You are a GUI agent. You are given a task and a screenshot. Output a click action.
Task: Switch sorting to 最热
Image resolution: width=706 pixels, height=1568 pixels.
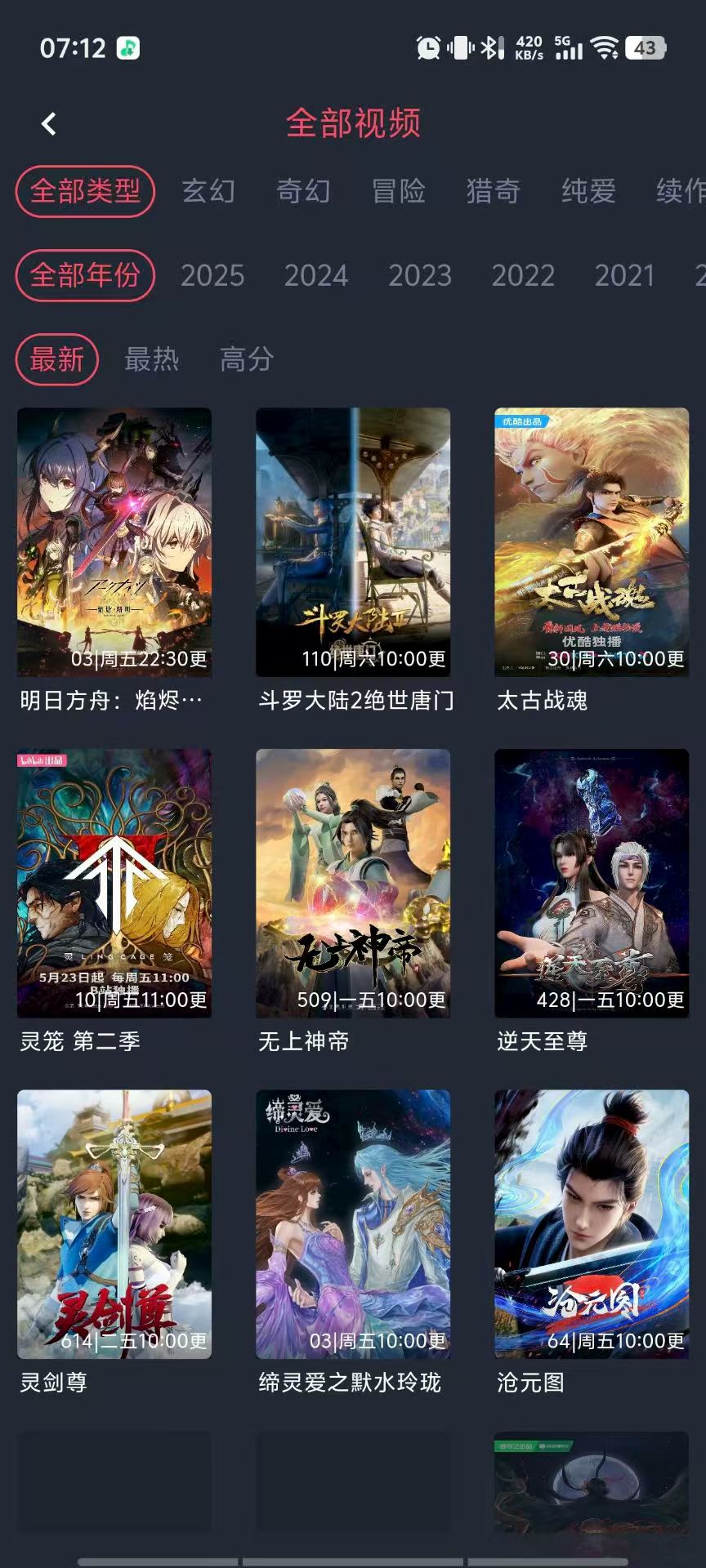152,359
